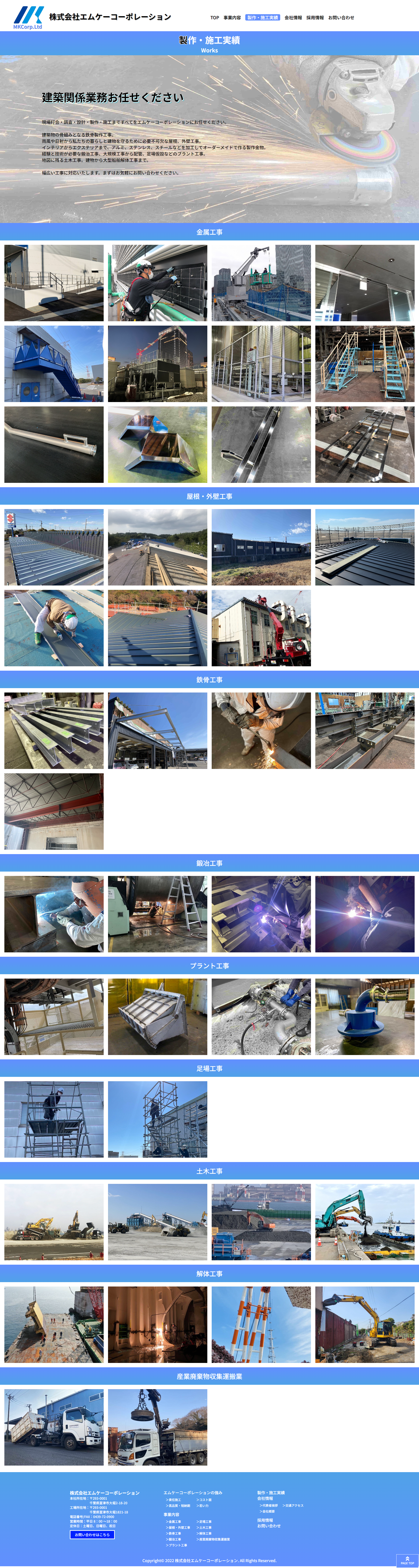The height and width of the screenshot is (1568, 419).
Task: Open the 代表者挨拶 footer link
Action: pos(269,1505)
